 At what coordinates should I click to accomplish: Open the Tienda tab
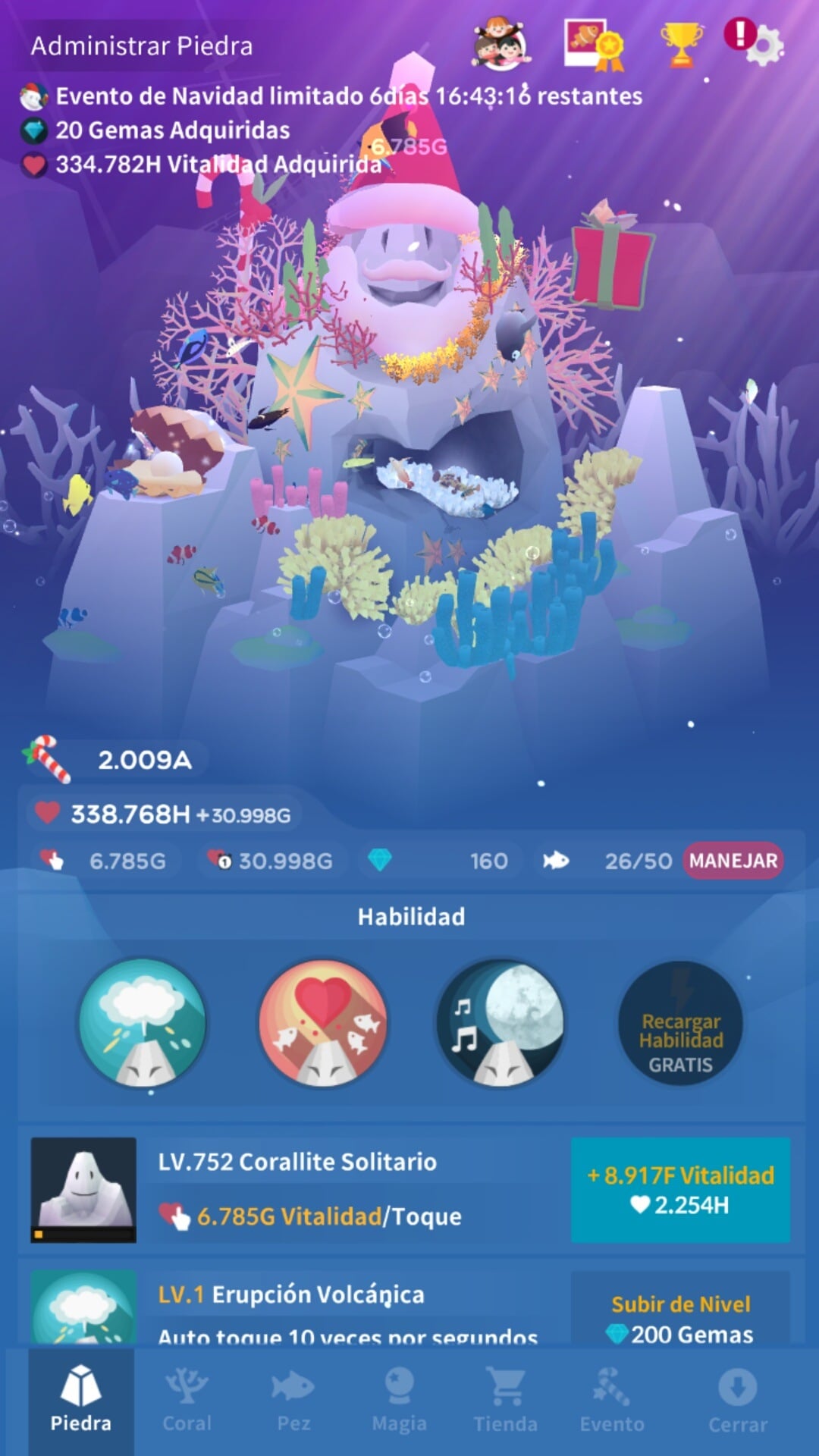tap(505, 1401)
